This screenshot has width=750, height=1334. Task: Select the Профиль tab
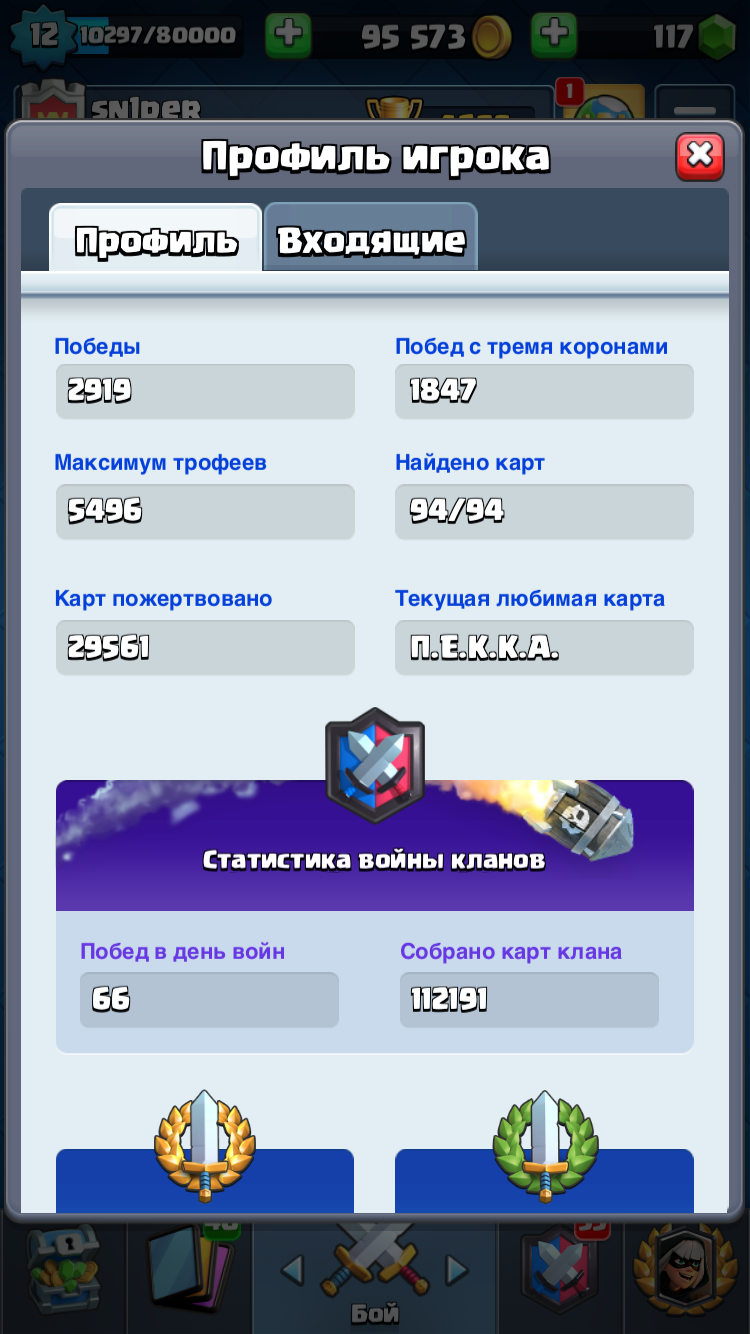click(156, 238)
